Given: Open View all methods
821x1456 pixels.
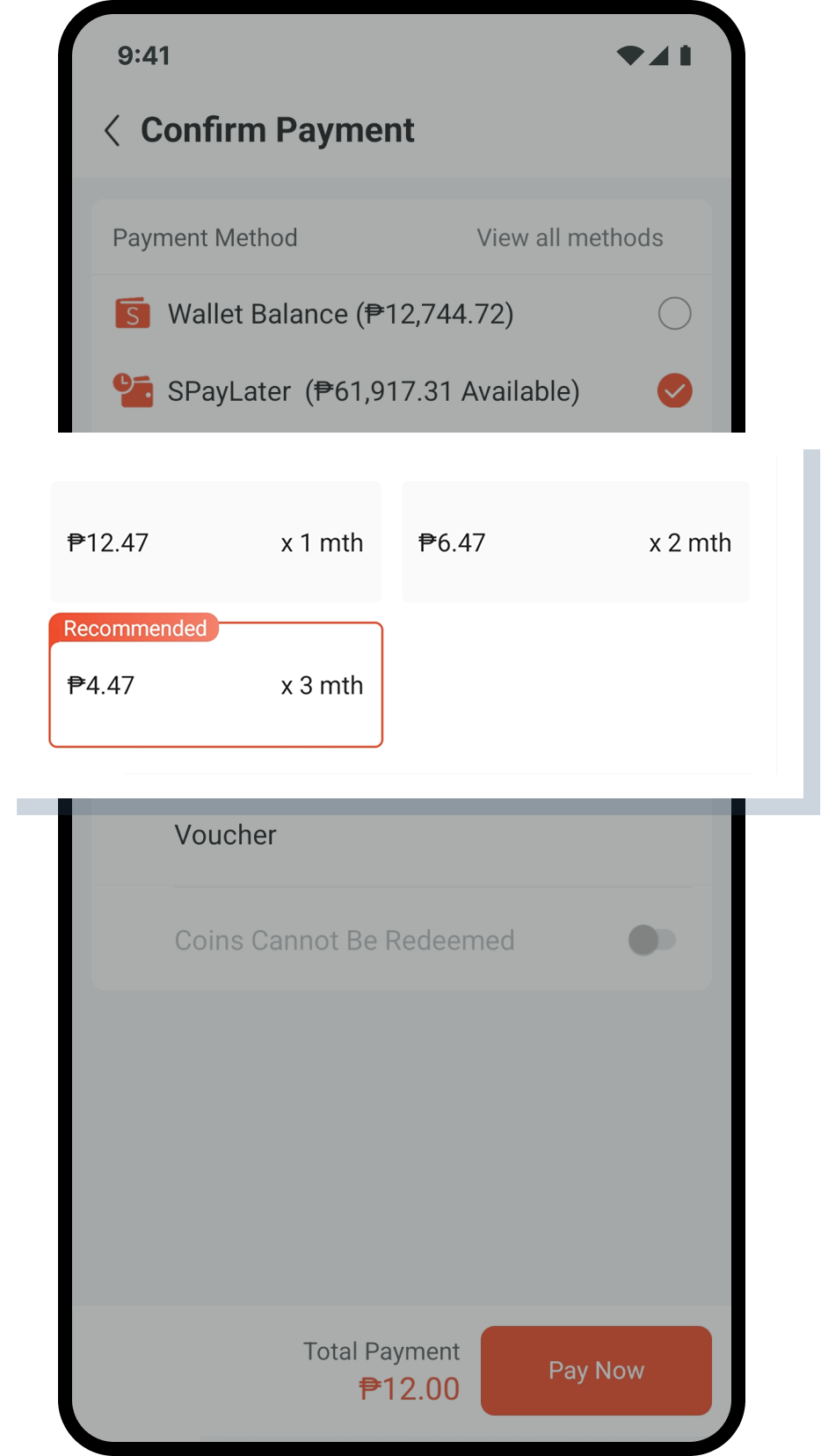Looking at the screenshot, I should click(x=570, y=237).
